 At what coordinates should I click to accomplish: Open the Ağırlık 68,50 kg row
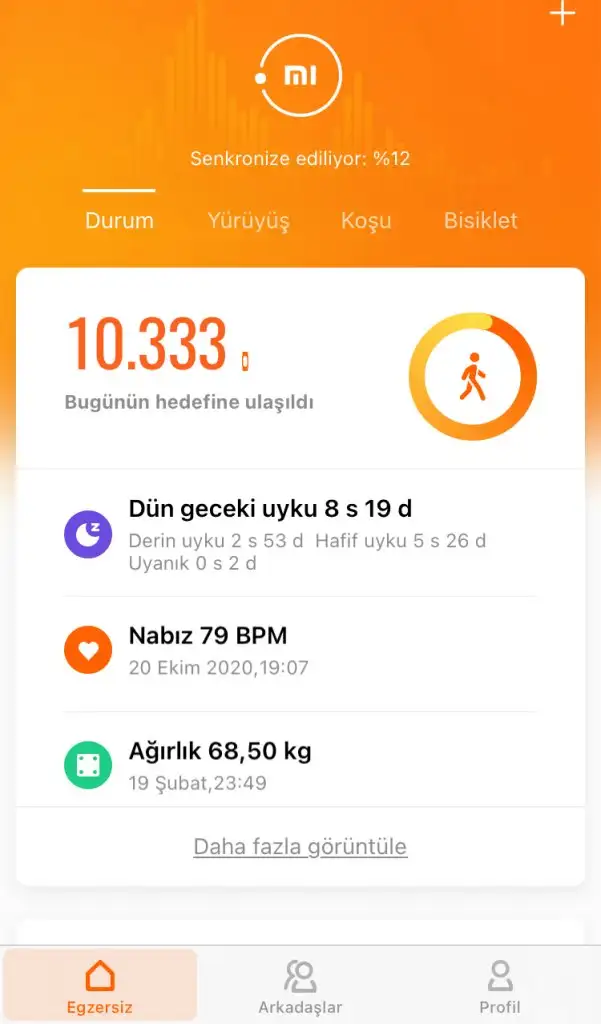pos(300,765)
